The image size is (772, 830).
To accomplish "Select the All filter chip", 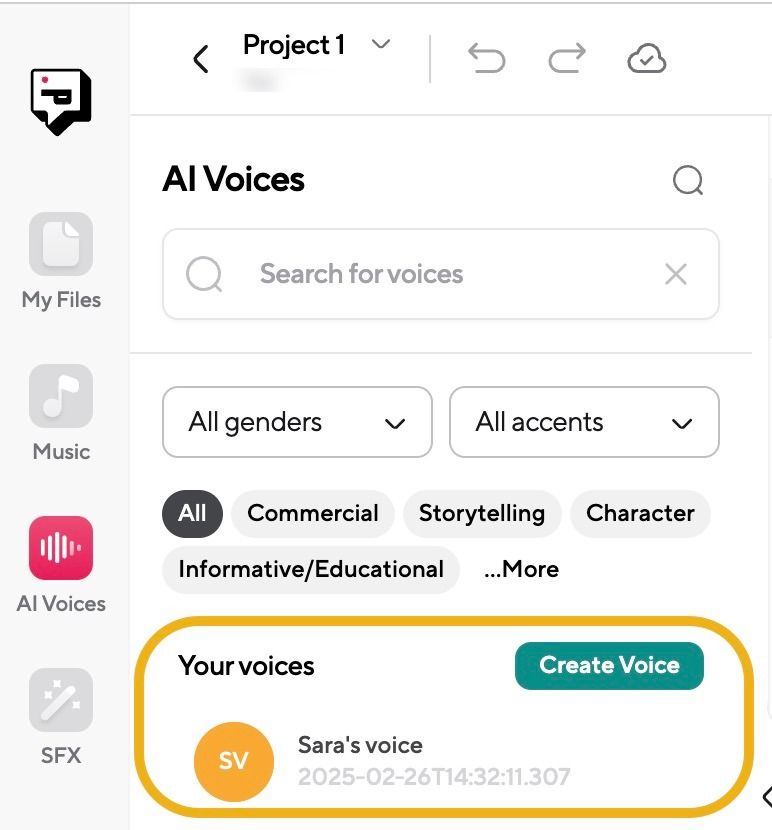I will tap(192, 514).
